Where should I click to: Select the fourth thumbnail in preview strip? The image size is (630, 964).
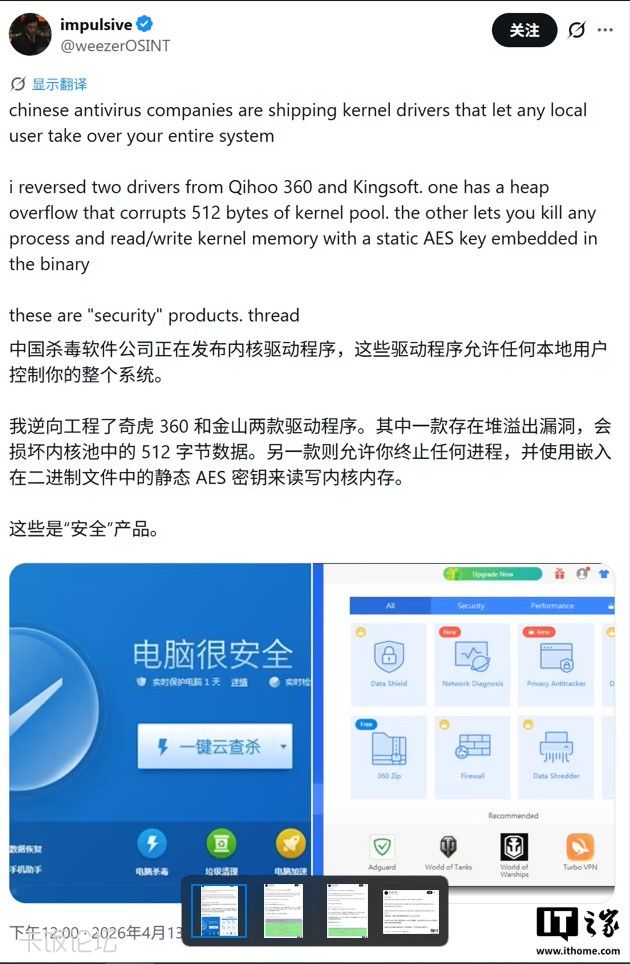pos(412,910)
